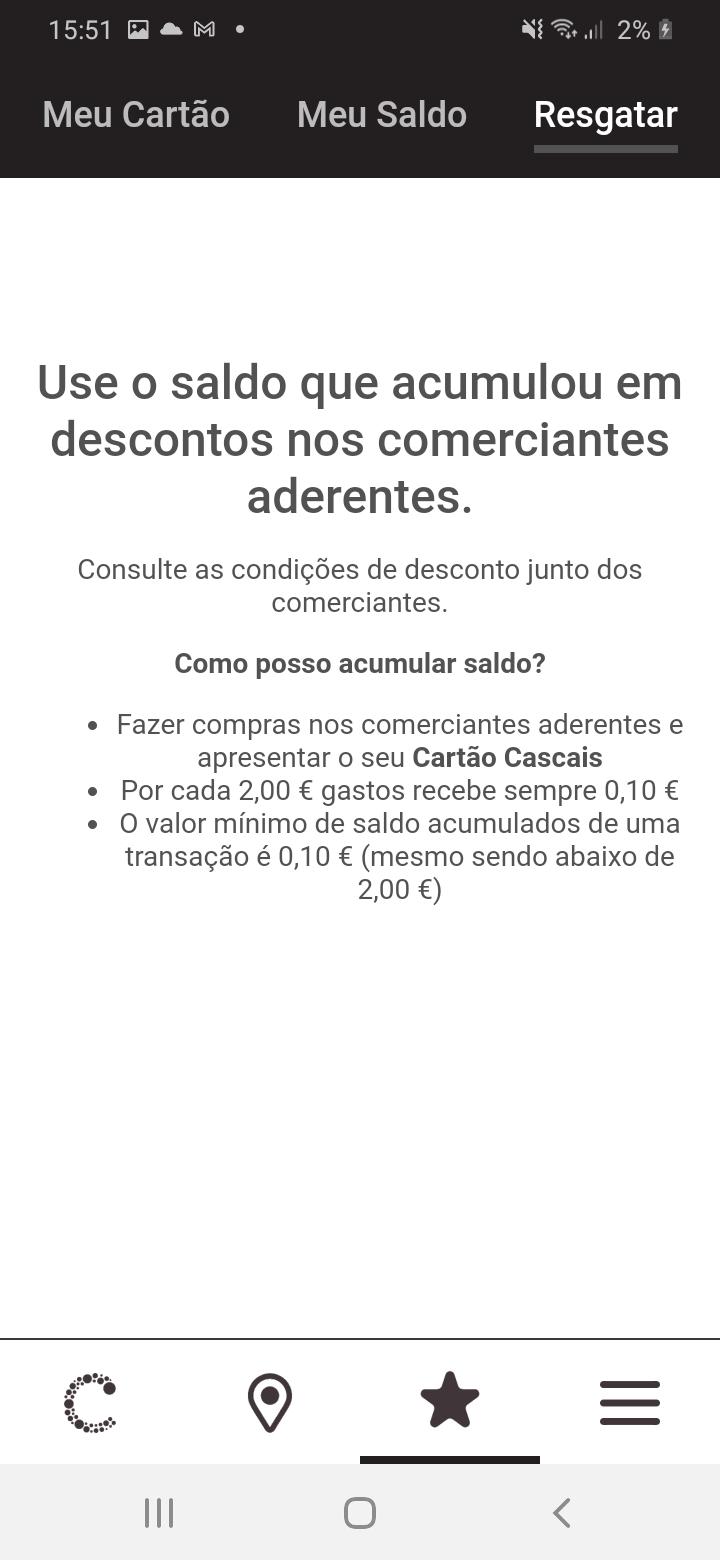This screenshot has width=720, height=1560.
Task: Open the hamburger menu
Action: click(630, 1402)
